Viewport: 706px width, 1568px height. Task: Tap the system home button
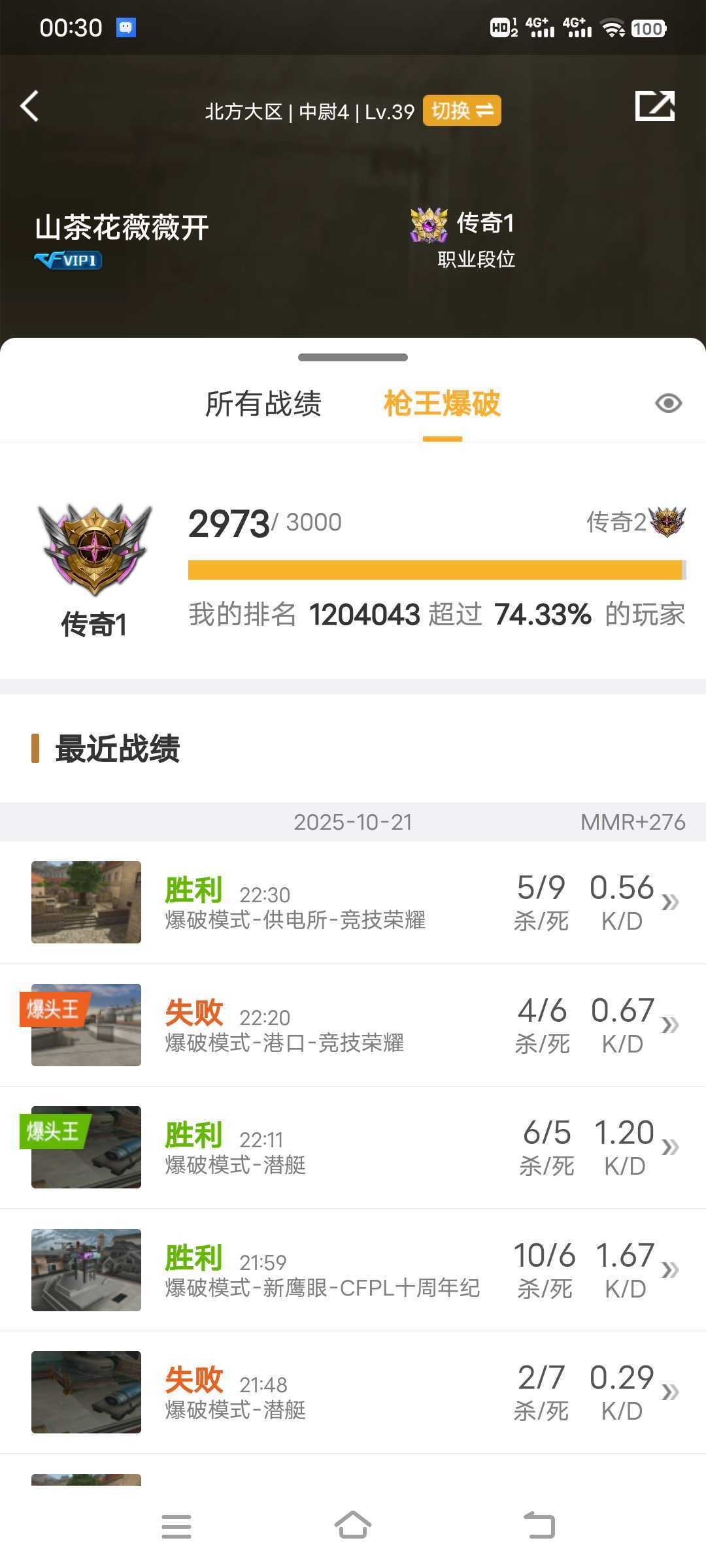point(353,1526)
